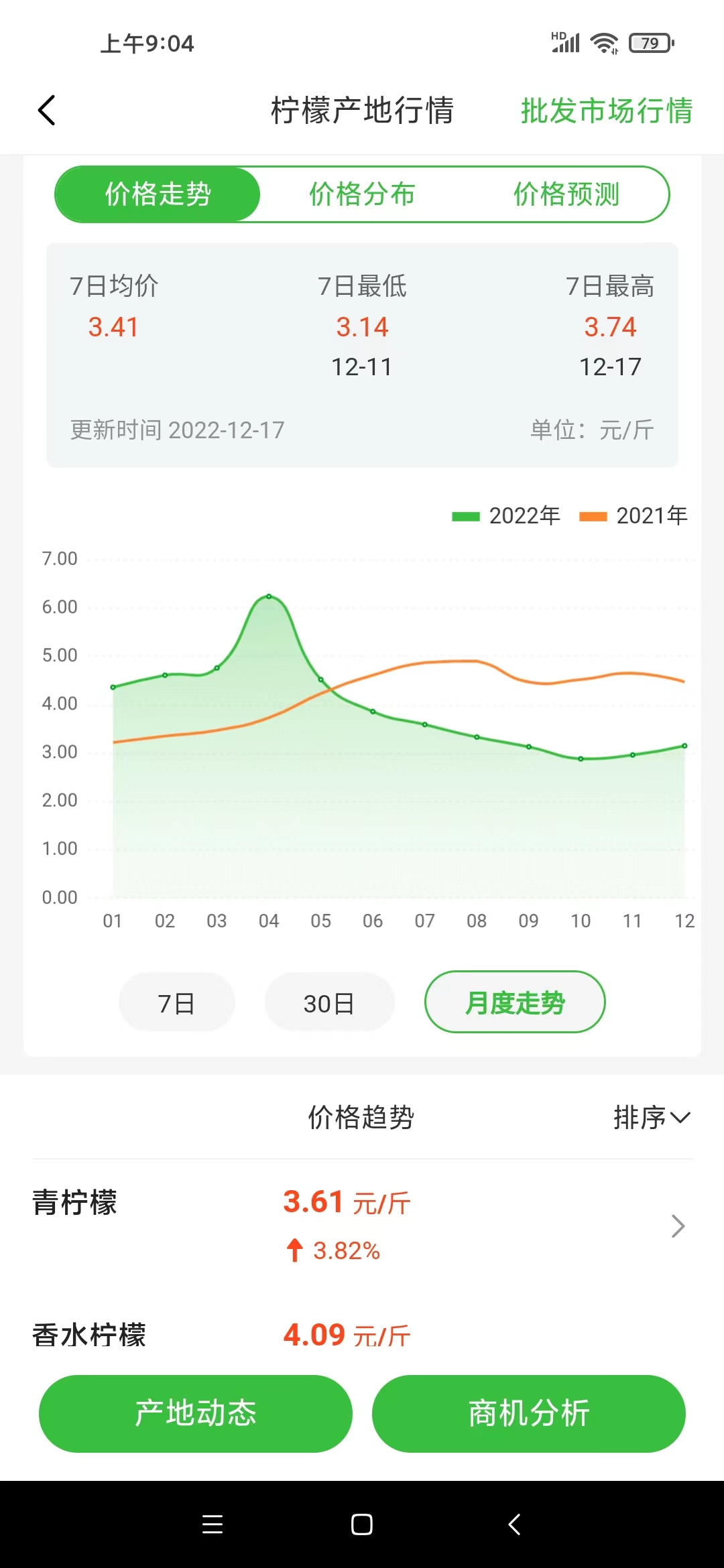Tap the 商机分析 button
The width and height of the screenshot is (724, 1568).
tap(528, 1413)
